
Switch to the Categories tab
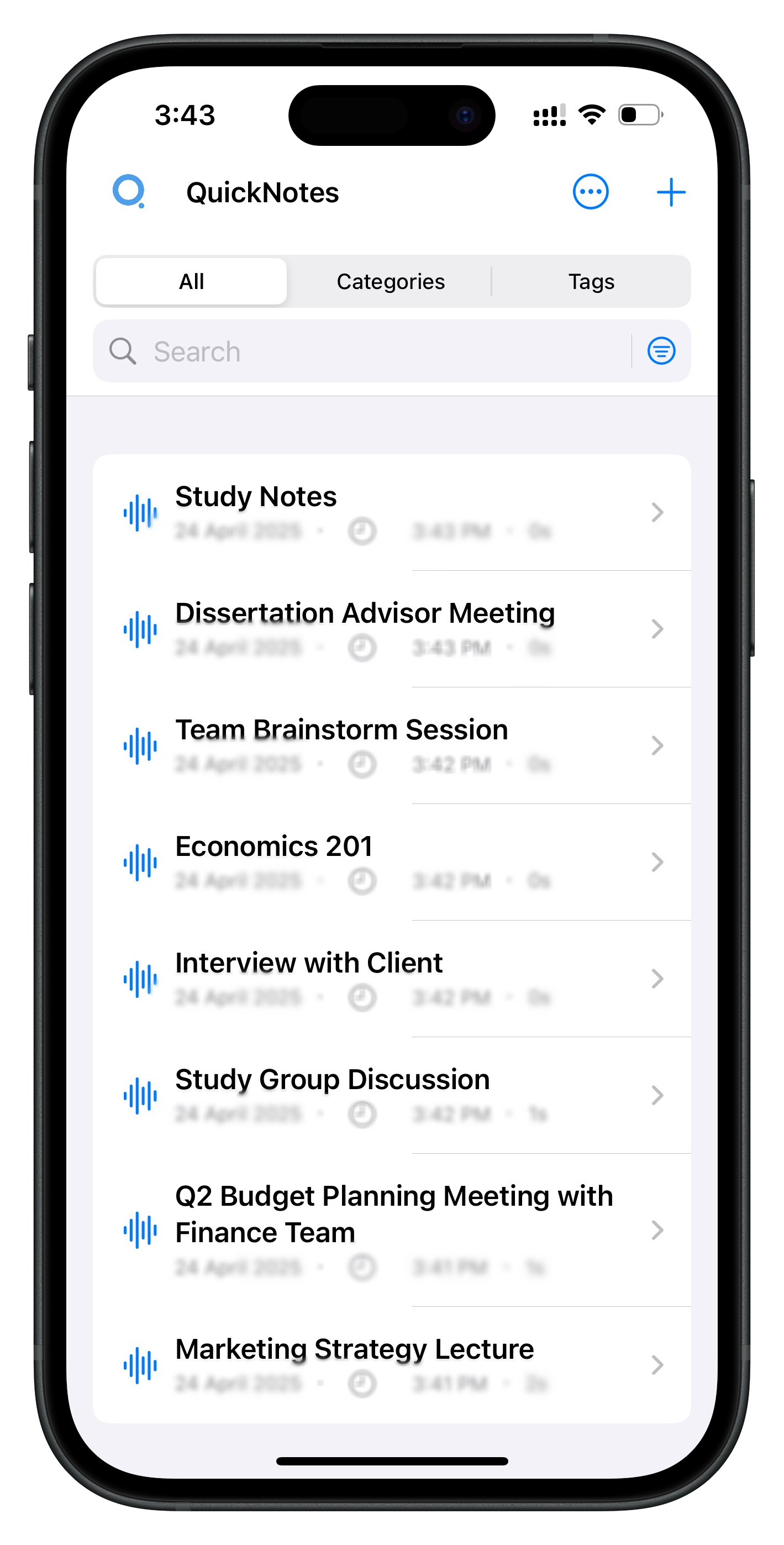[x=391, y=281]
